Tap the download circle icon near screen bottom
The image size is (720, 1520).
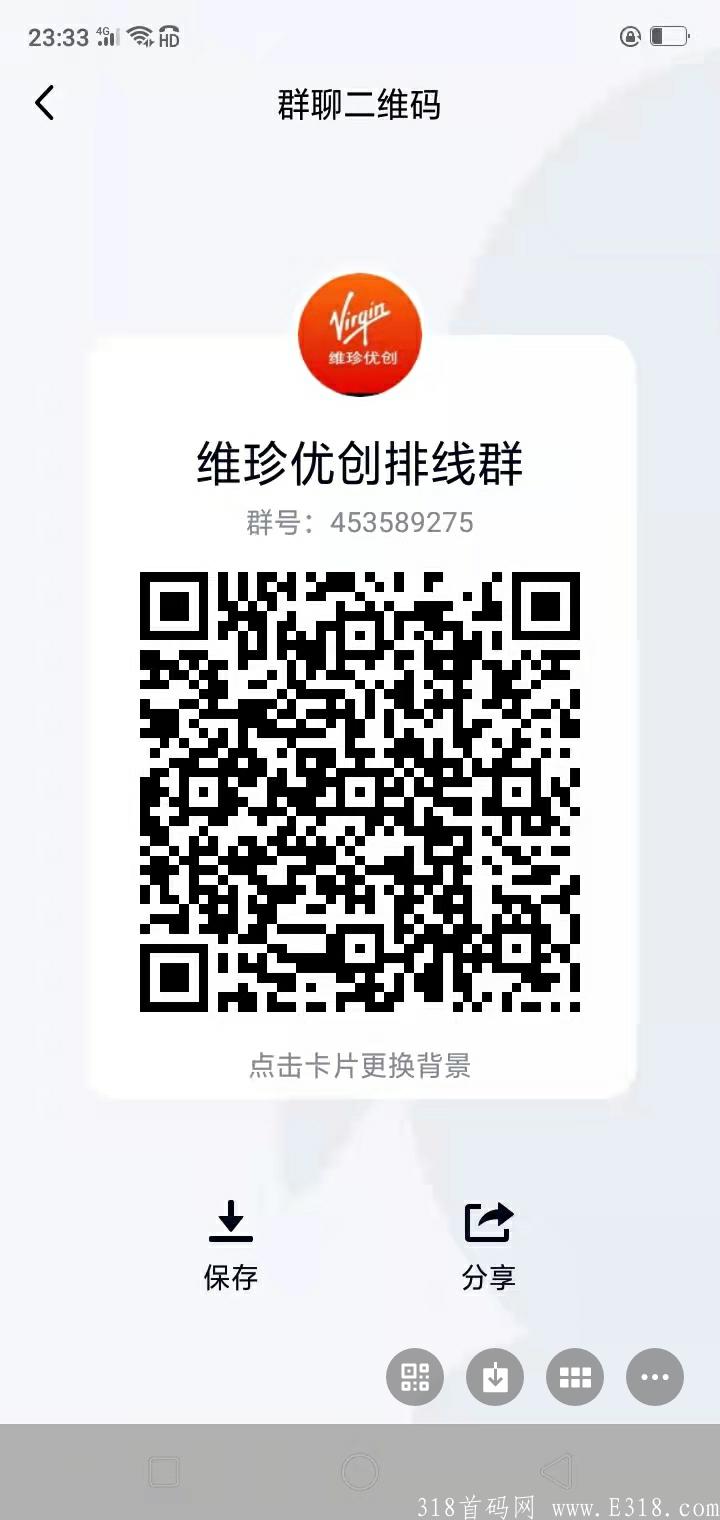click(494, 1377)
